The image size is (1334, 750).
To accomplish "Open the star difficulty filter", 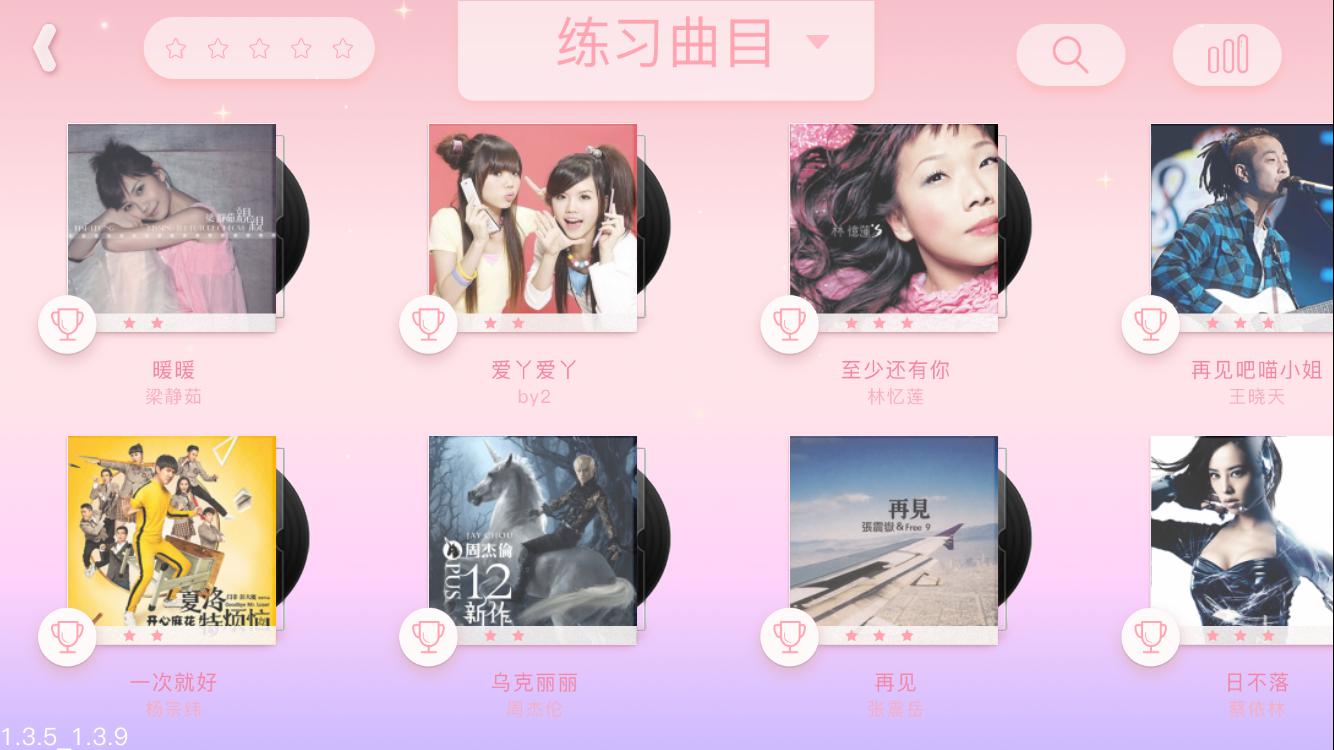I will coord(259,48).
